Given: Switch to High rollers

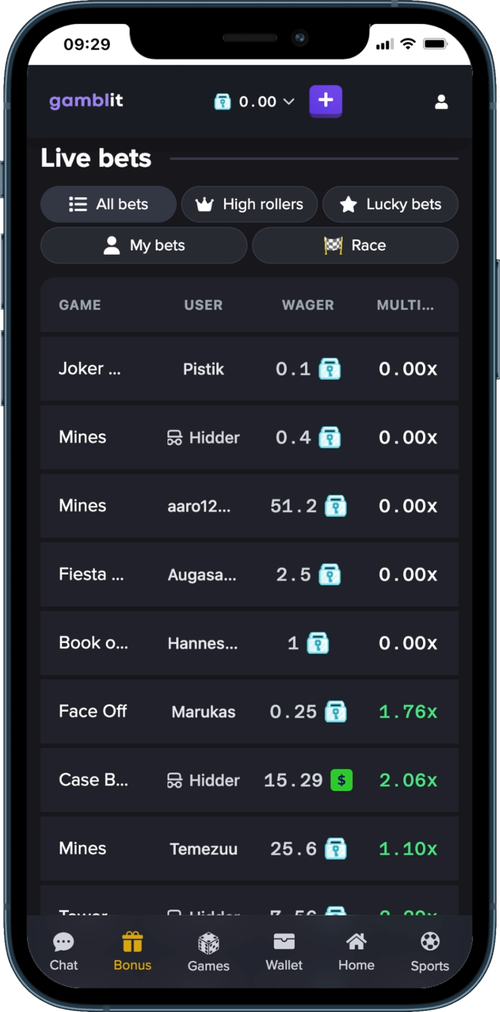Looking at the screenshot, I should (x=250, y=205).
